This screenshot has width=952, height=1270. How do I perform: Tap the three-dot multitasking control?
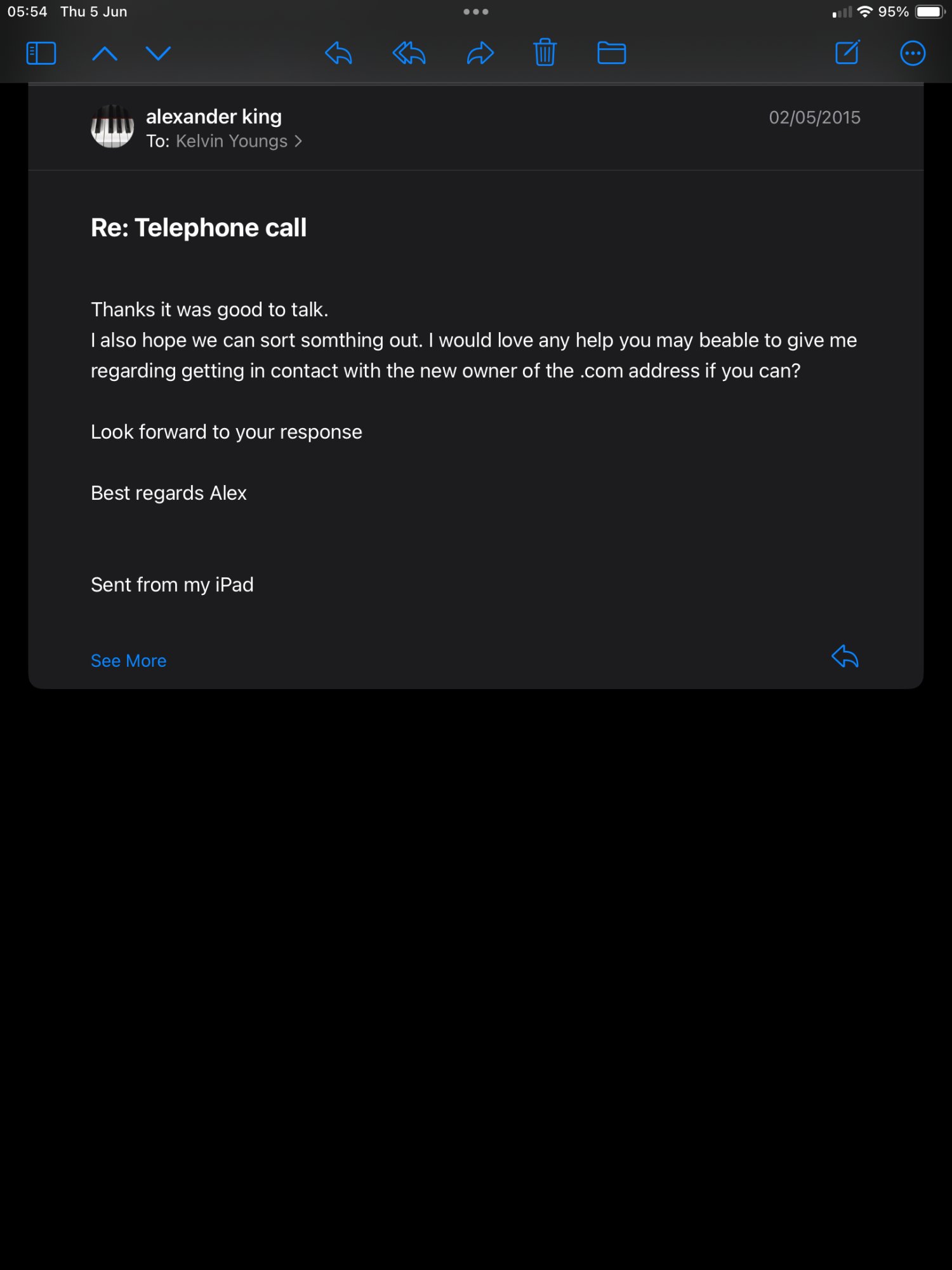coord(475,11)
